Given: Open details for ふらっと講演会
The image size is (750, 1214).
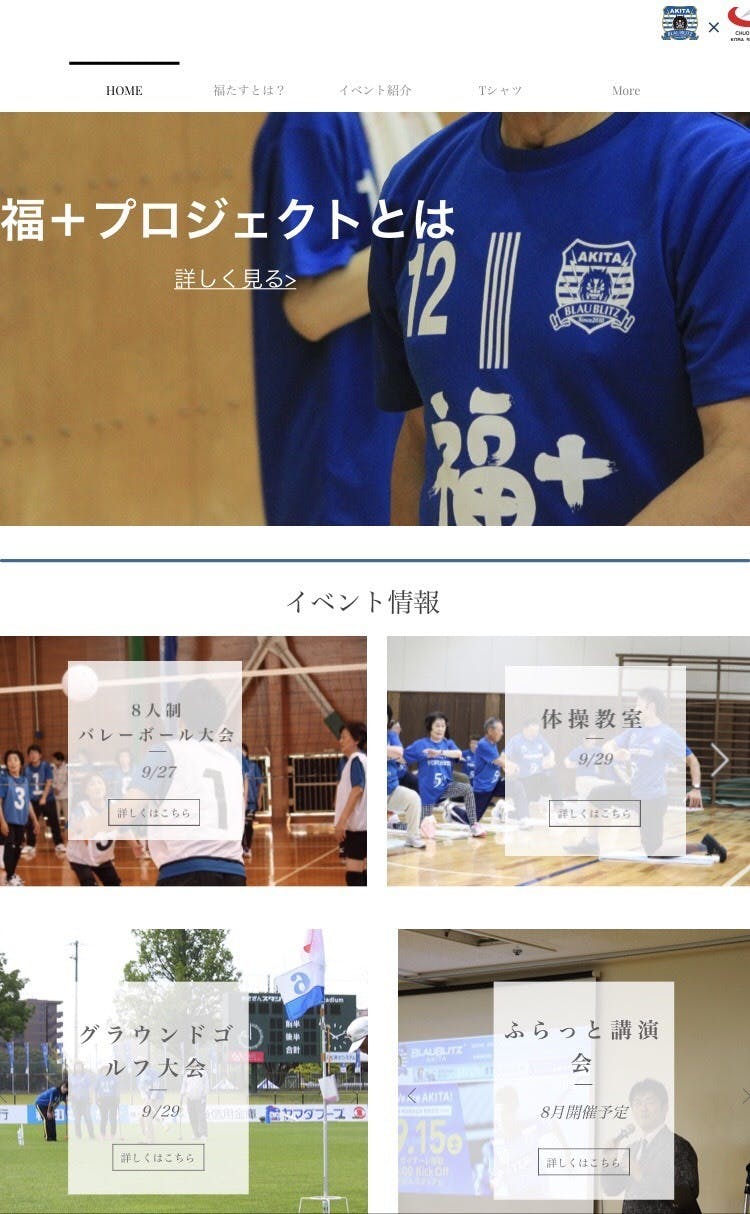Looking at the screenshot, I should pos(584,1162).
